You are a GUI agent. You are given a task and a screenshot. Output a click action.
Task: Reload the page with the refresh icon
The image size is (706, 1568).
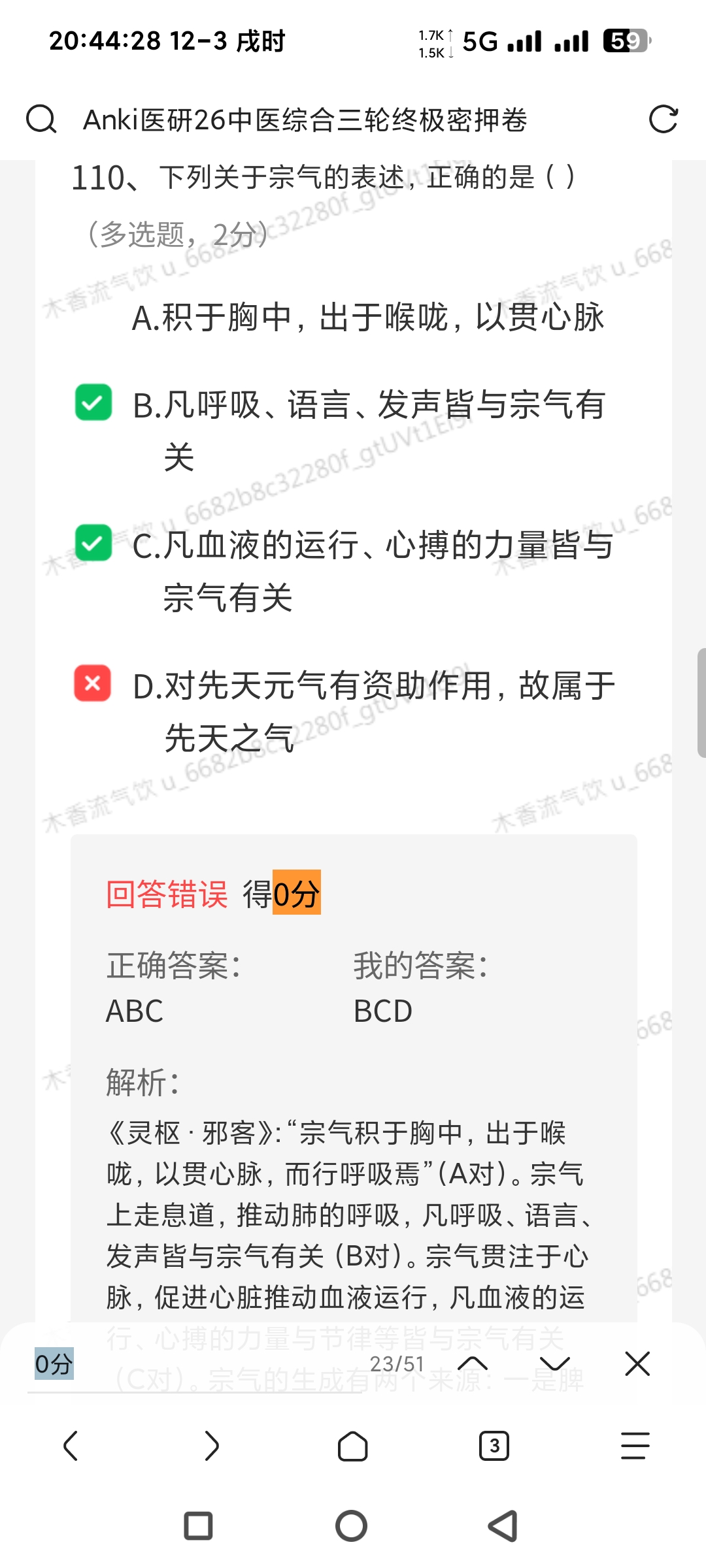tap(663, 120)
